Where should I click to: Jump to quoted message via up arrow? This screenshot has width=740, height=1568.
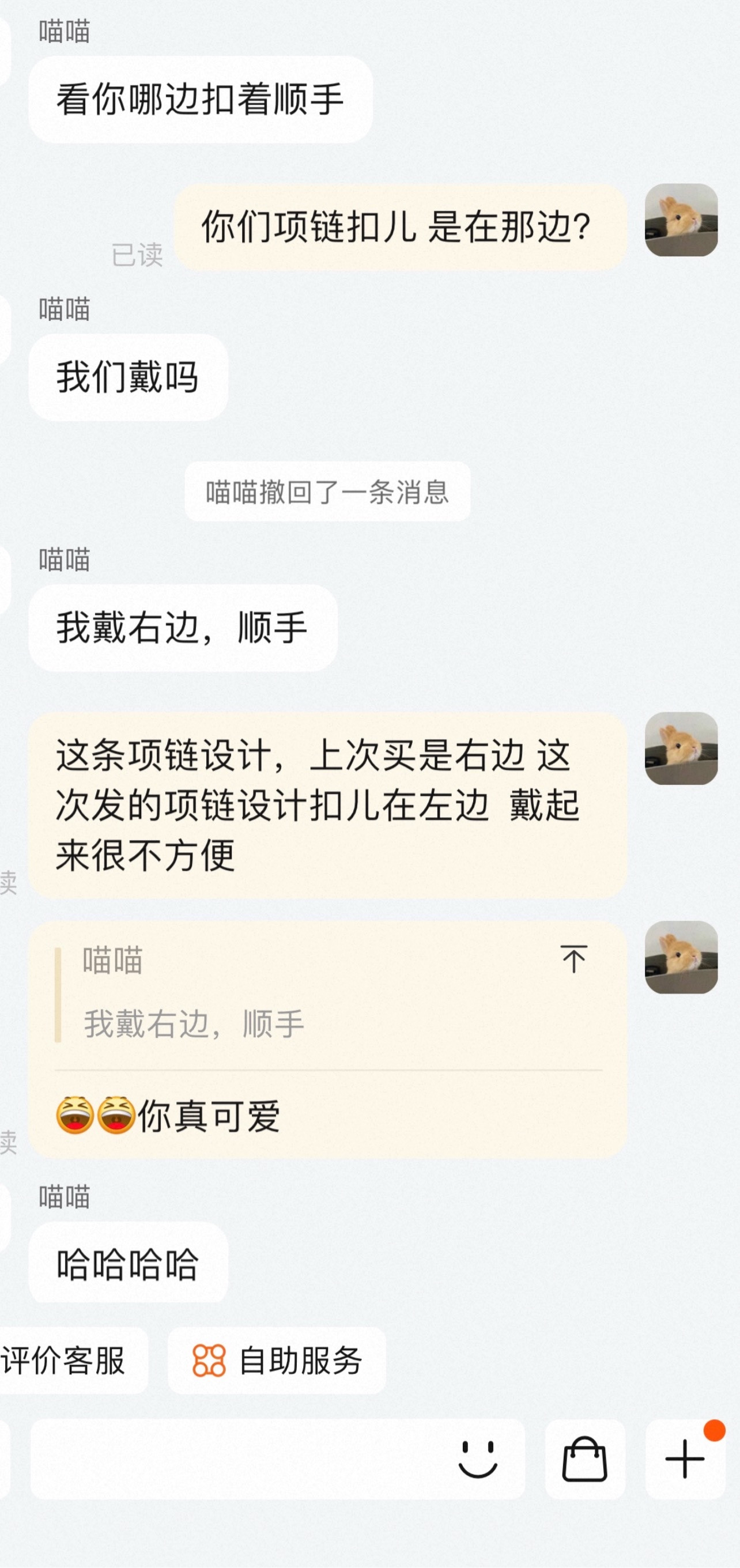573,959
